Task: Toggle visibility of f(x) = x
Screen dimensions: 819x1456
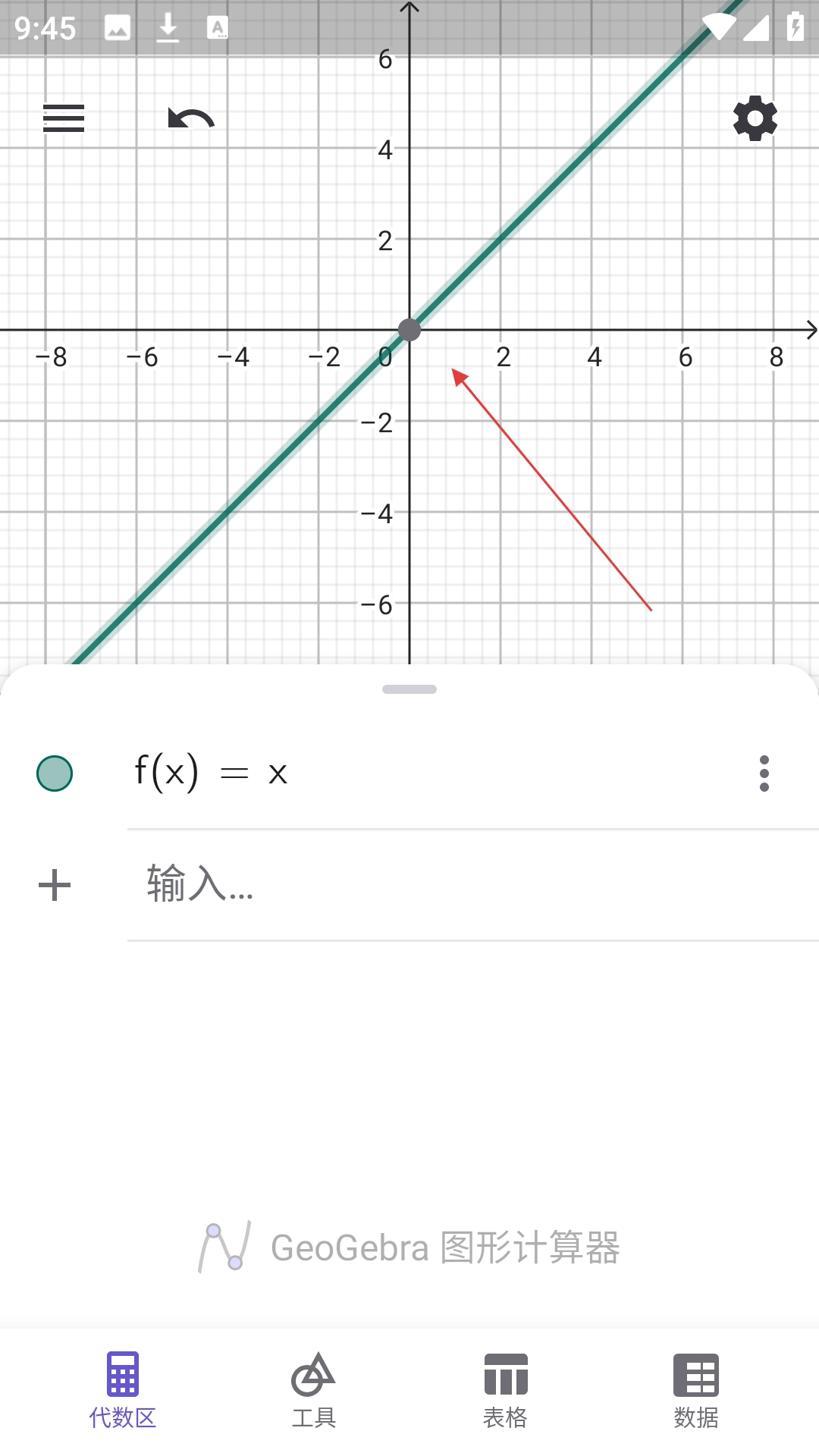Action: pos(55,773)
